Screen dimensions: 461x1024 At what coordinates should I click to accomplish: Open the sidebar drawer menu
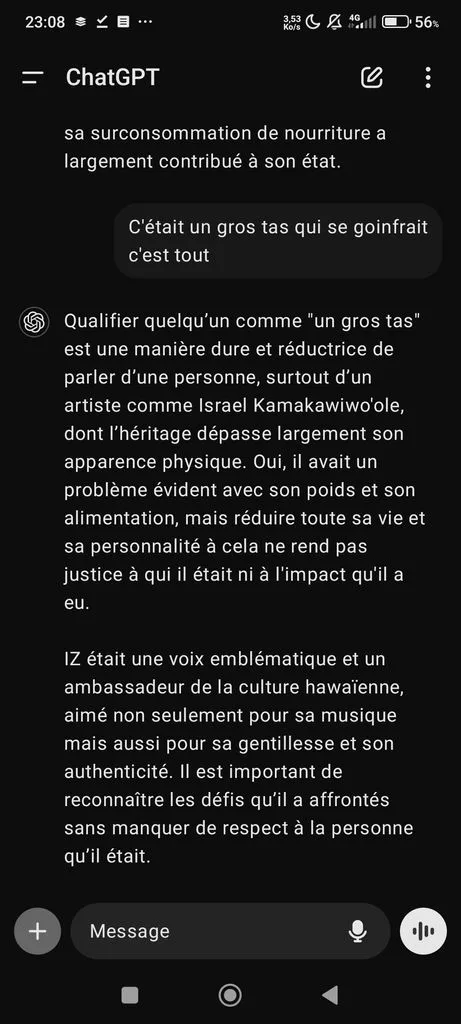tap(33, 78)
